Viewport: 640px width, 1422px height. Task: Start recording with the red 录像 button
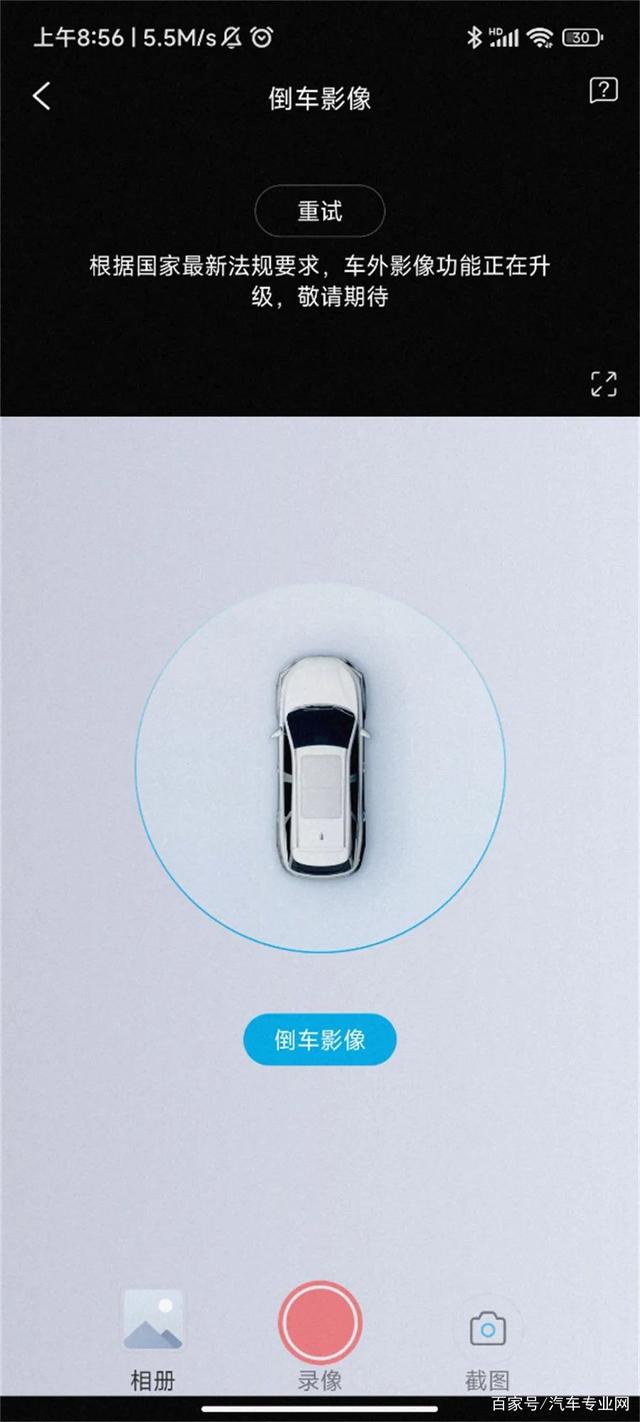click(320, 1323)
